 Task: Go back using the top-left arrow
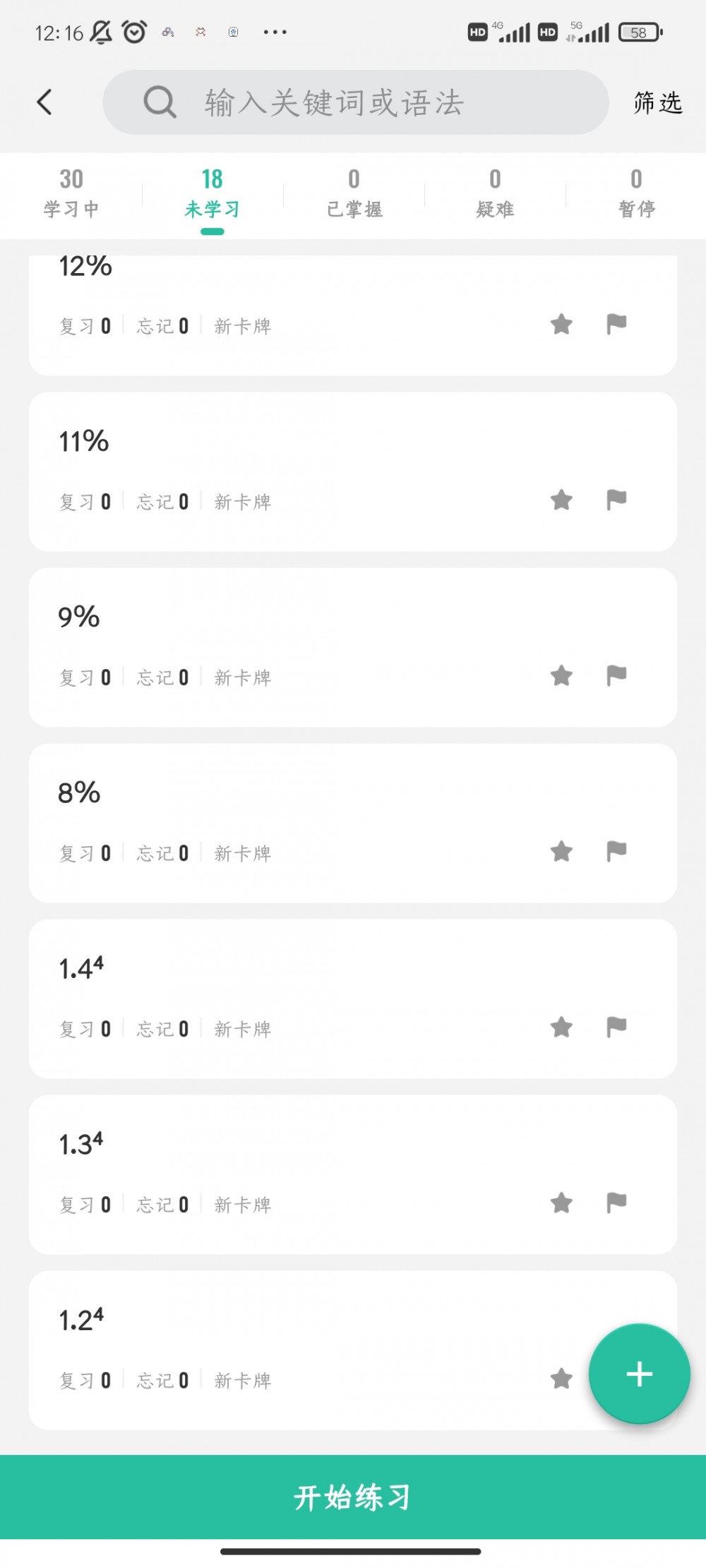(x=44, y=102)
